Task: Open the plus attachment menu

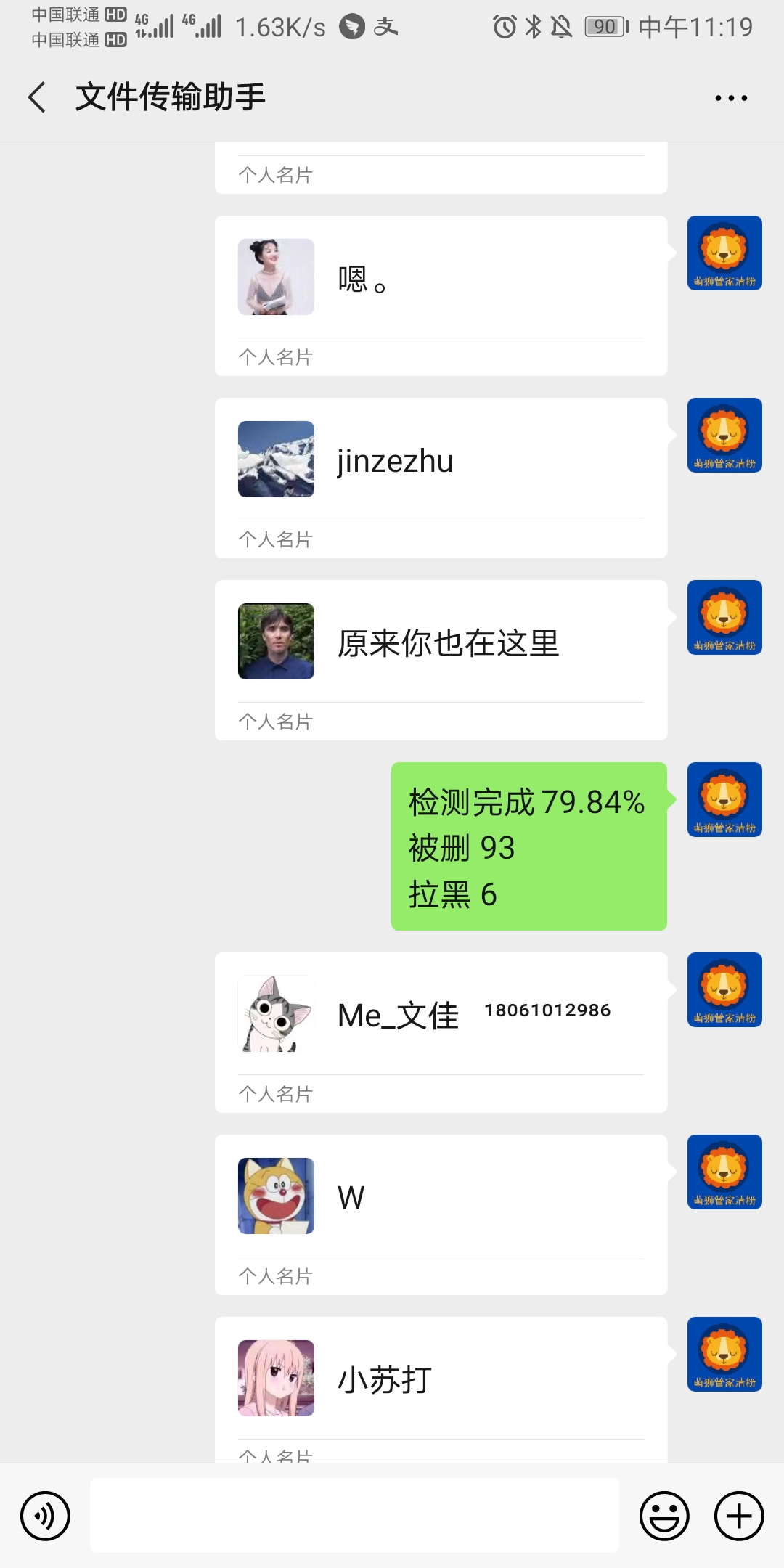Action: pos(739,1516)
